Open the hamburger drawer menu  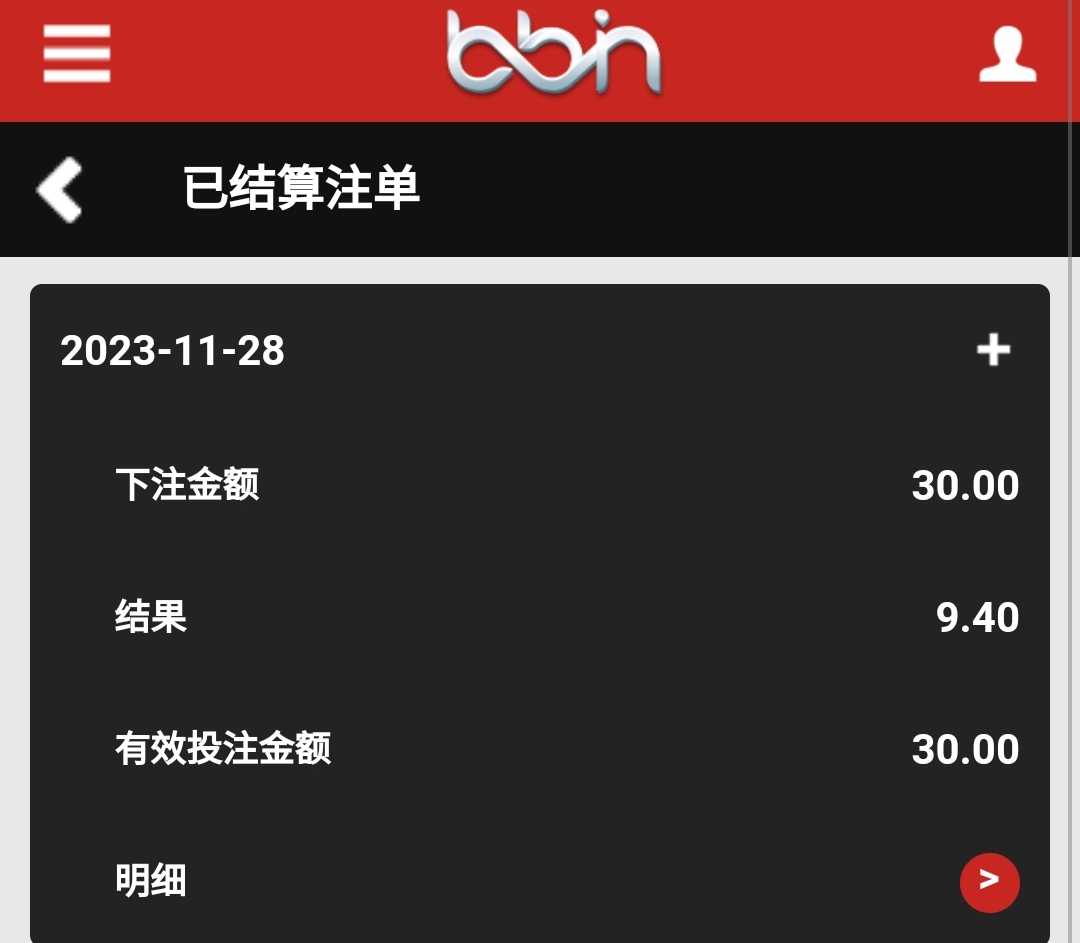tap(77, 52)
